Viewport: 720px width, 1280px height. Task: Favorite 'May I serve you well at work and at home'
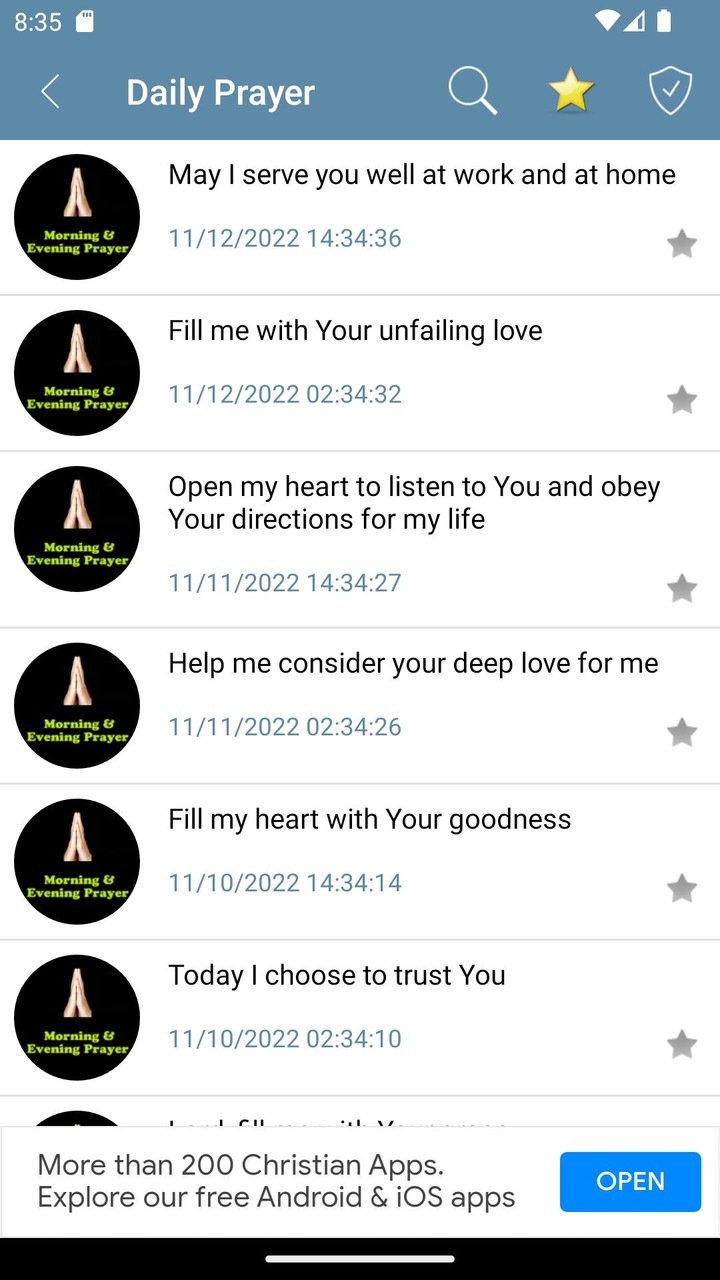pyautogui.click(x=682, y=243)
